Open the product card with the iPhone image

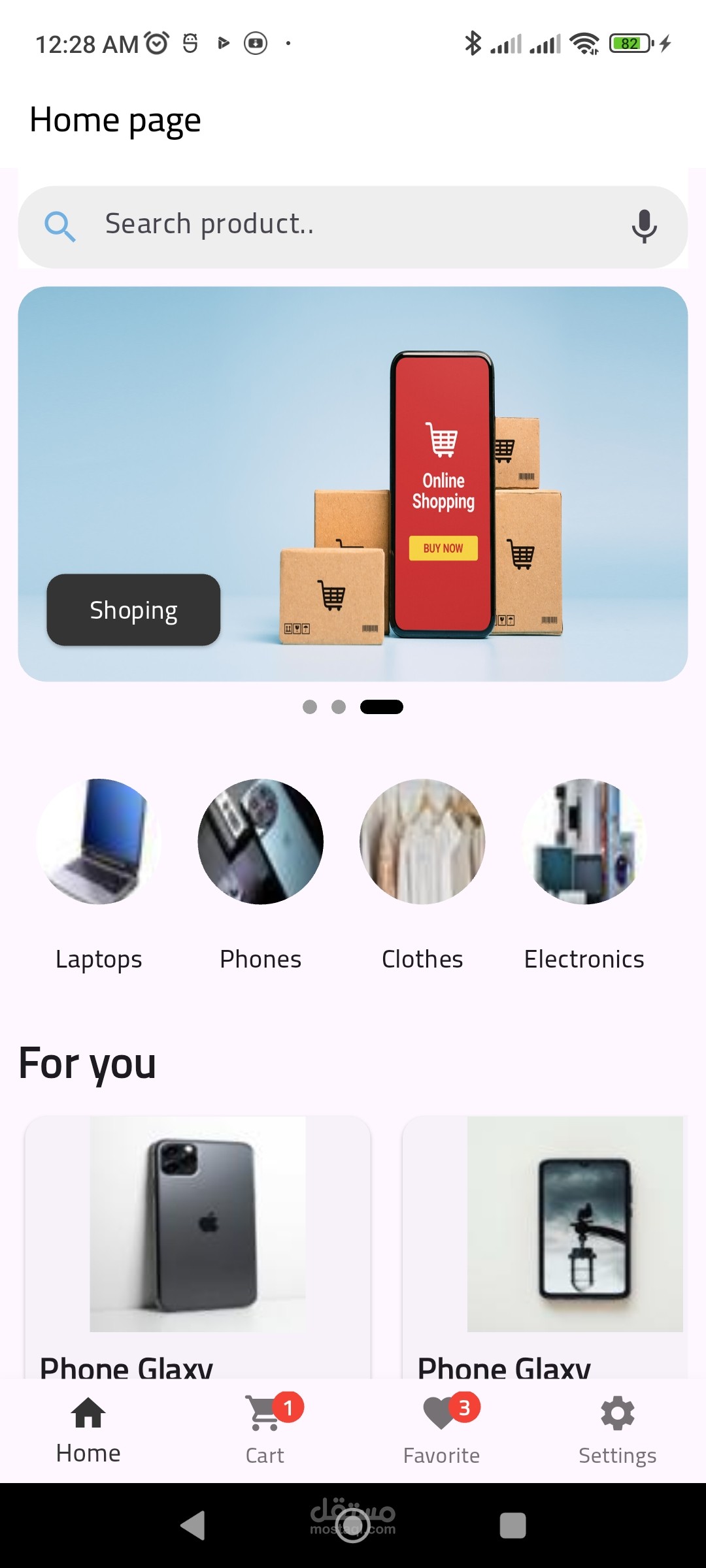(x=197, y=1247)
